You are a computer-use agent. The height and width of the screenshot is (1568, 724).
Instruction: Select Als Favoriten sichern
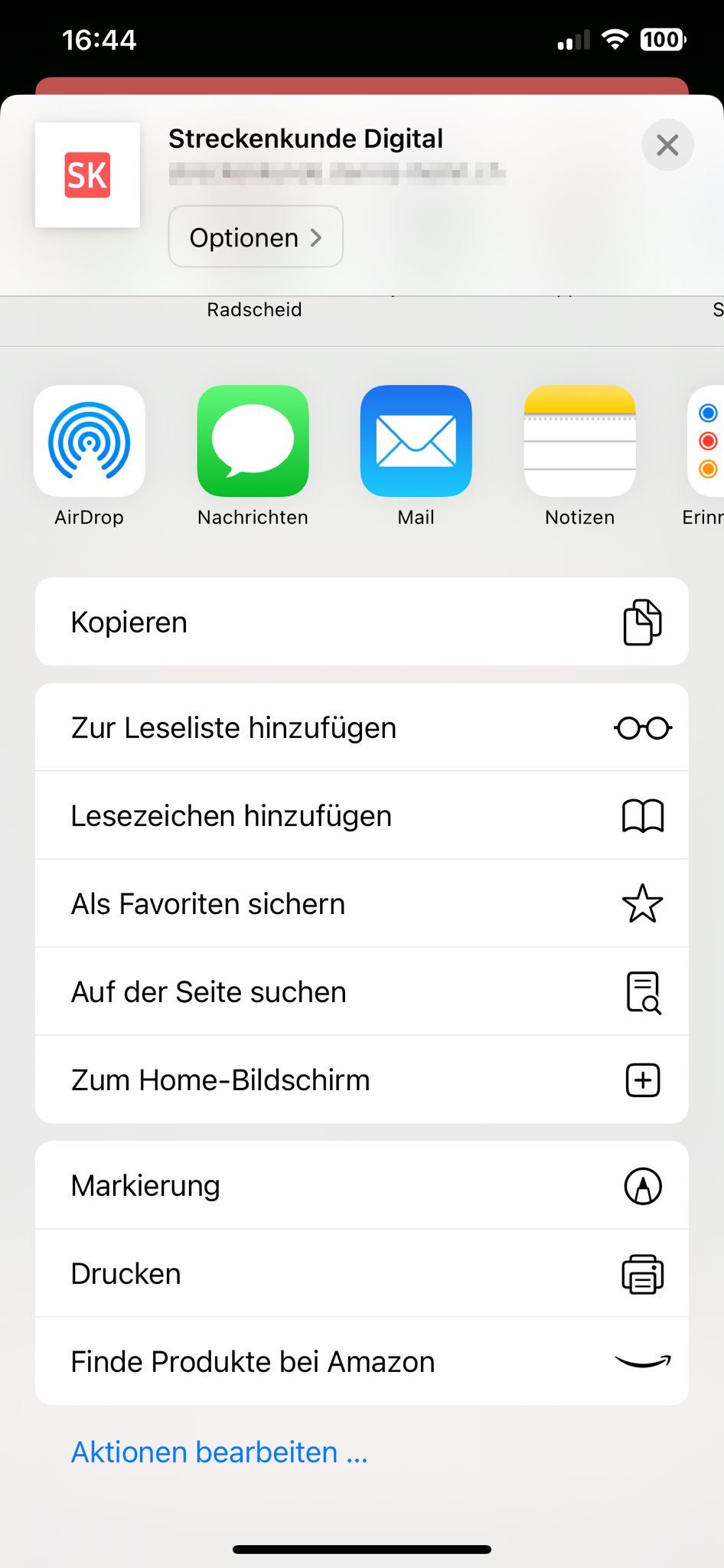361,903
